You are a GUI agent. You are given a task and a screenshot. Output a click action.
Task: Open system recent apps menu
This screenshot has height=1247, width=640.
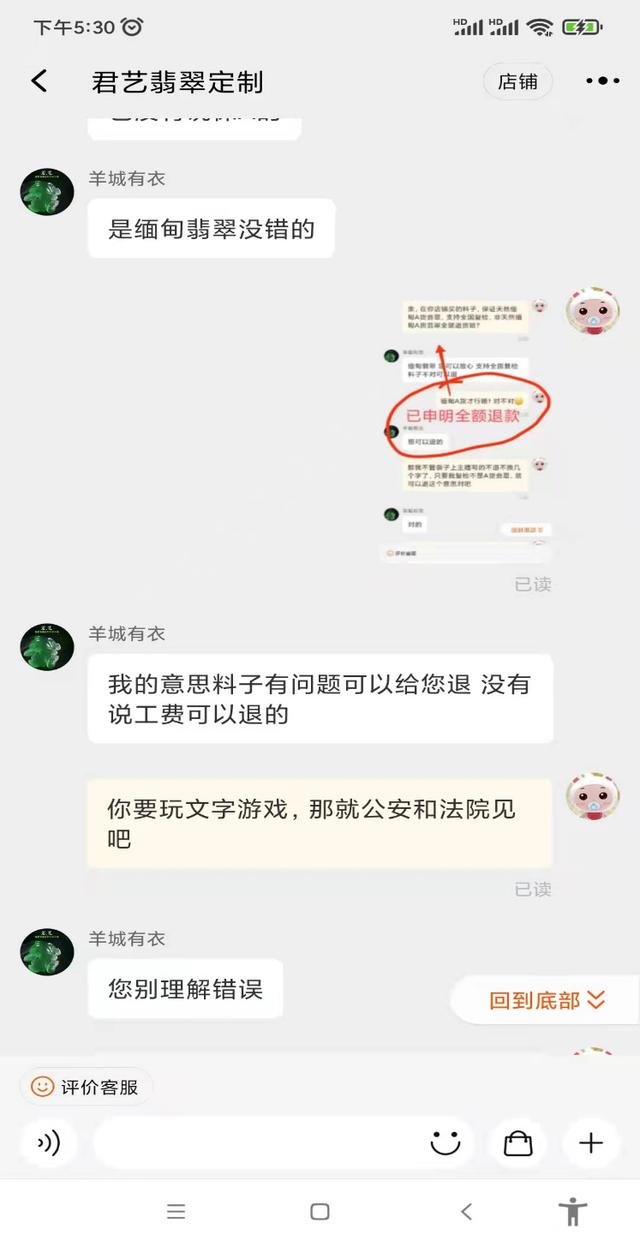[x=176, y=1212]
